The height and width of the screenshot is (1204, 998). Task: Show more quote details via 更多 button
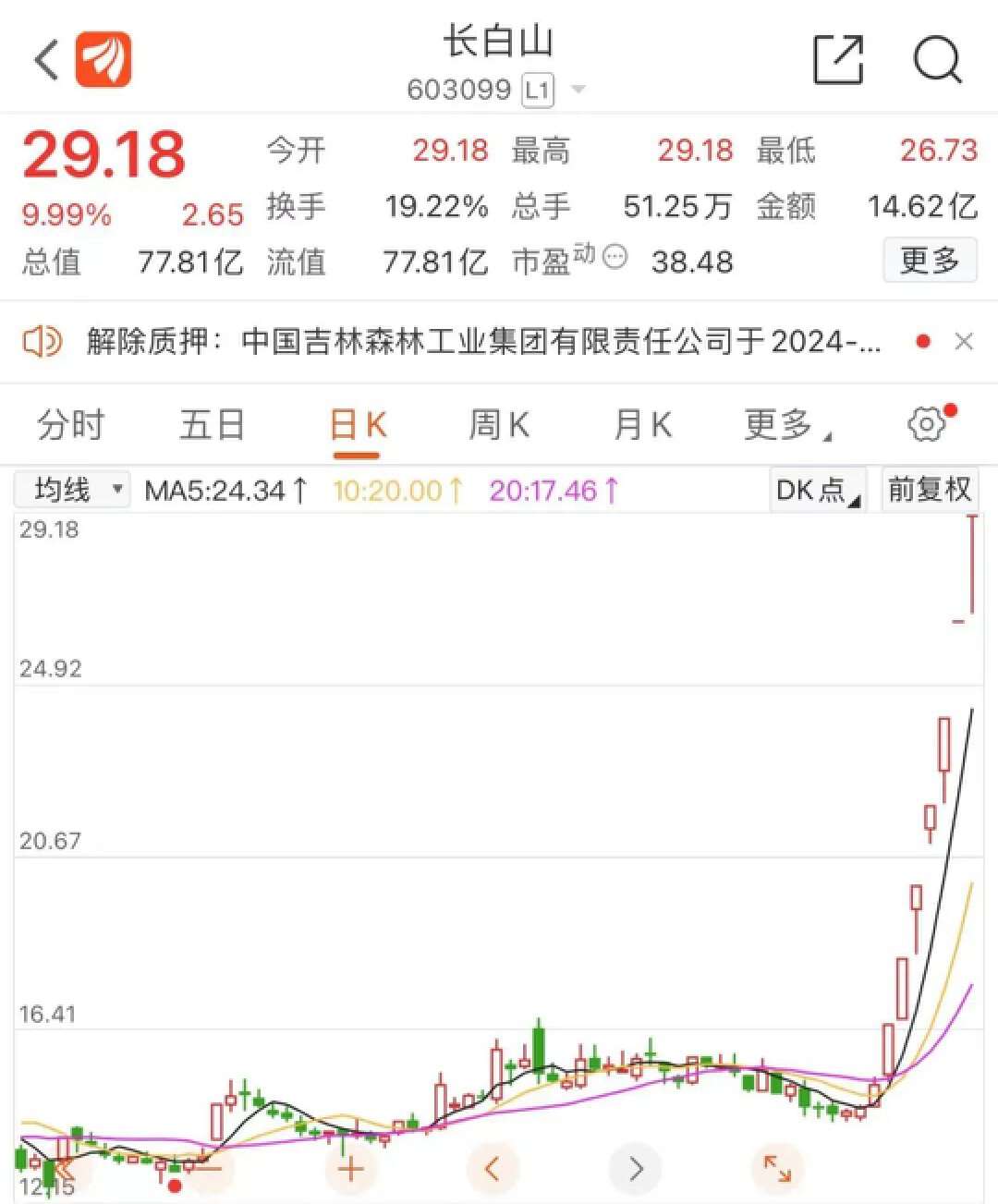(x=929, y=261)
